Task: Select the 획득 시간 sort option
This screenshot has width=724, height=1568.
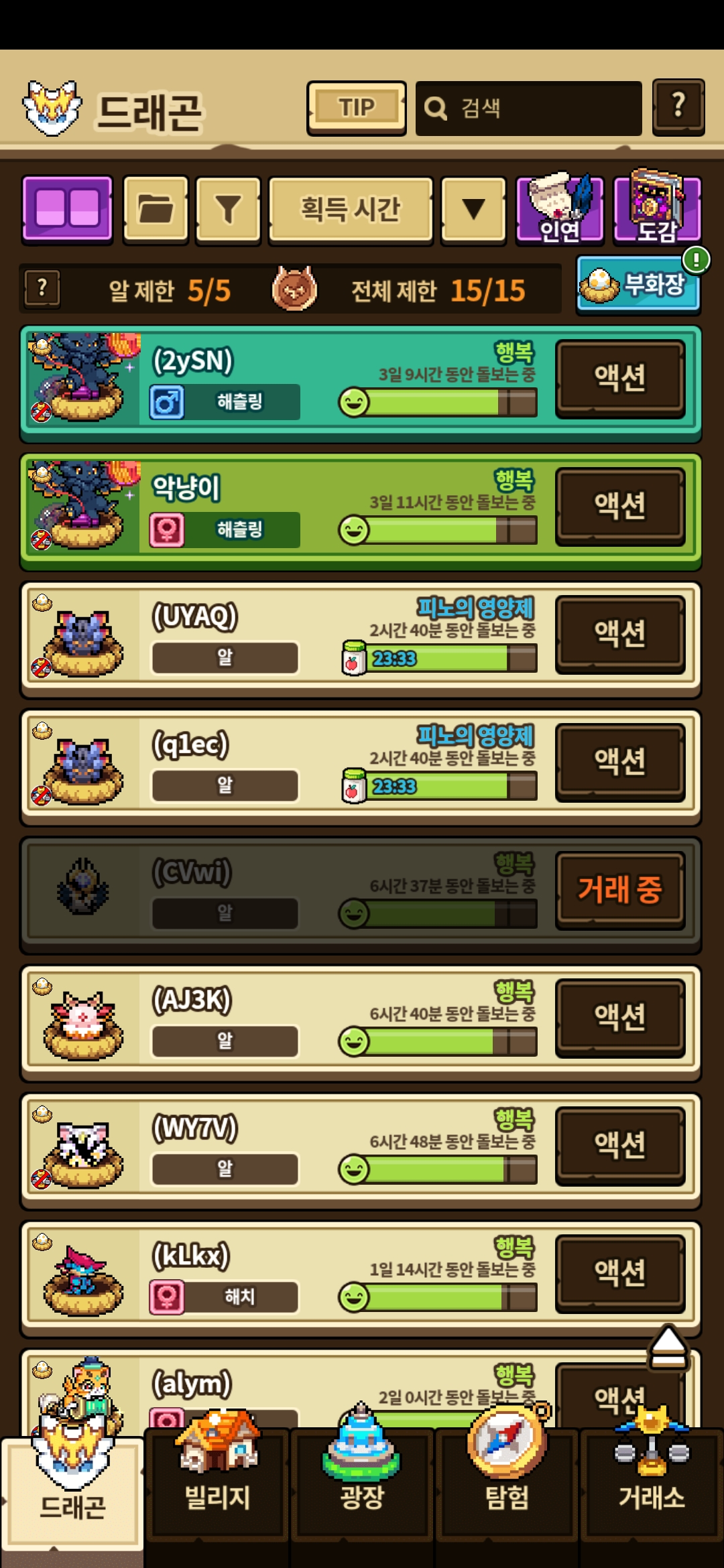Action: (x=350, y=209)
